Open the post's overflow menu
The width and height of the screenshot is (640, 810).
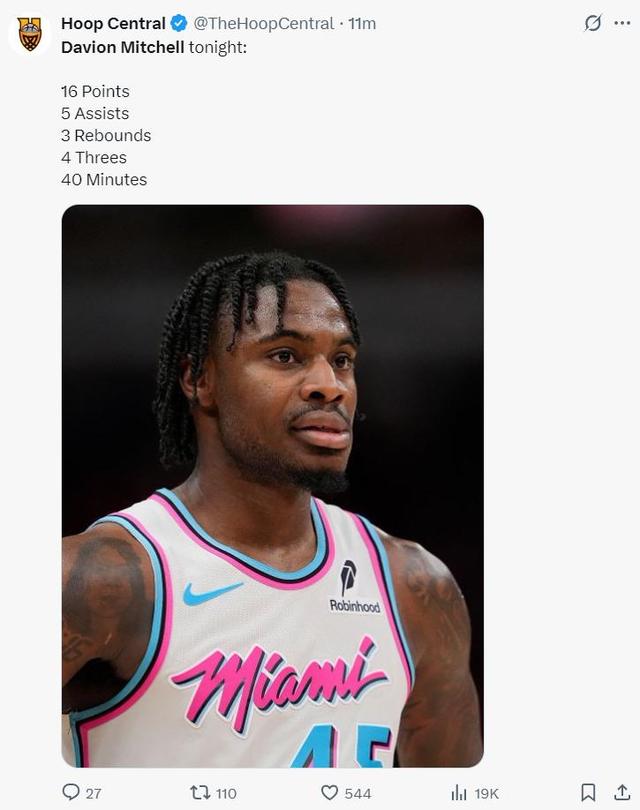624,23
